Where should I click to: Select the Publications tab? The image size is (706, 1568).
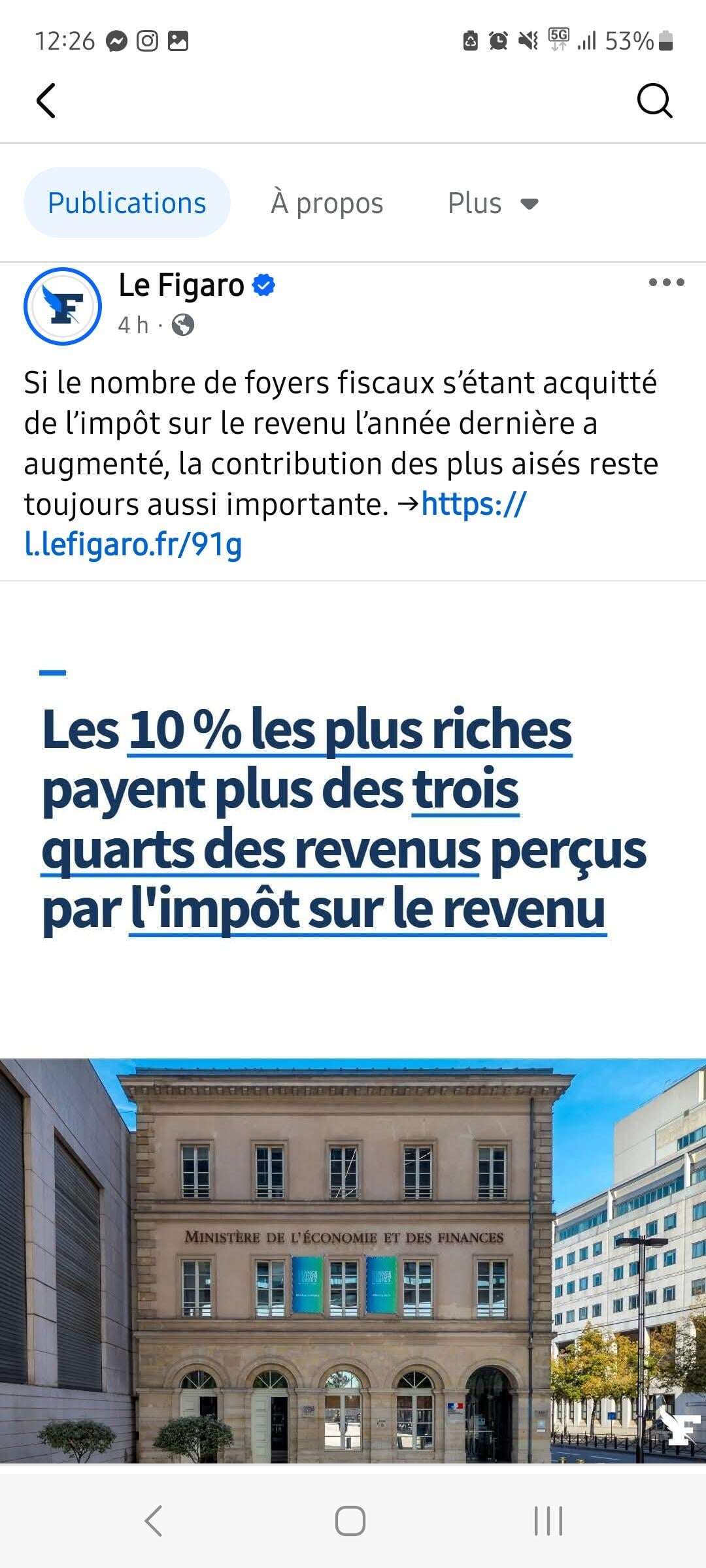[x=127, y=203]
